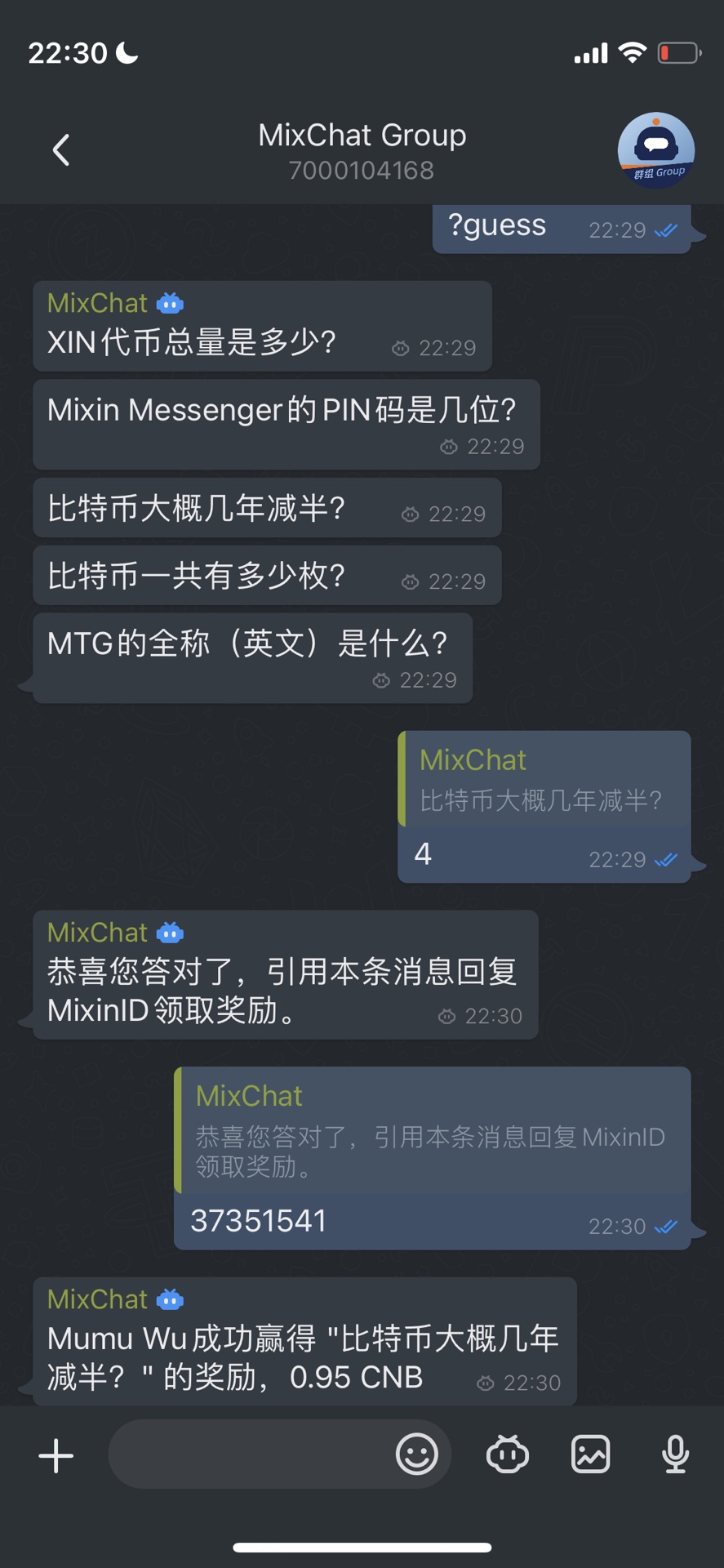Open the photo gallery picker
724x1568 pixels.
(590, 1454)
